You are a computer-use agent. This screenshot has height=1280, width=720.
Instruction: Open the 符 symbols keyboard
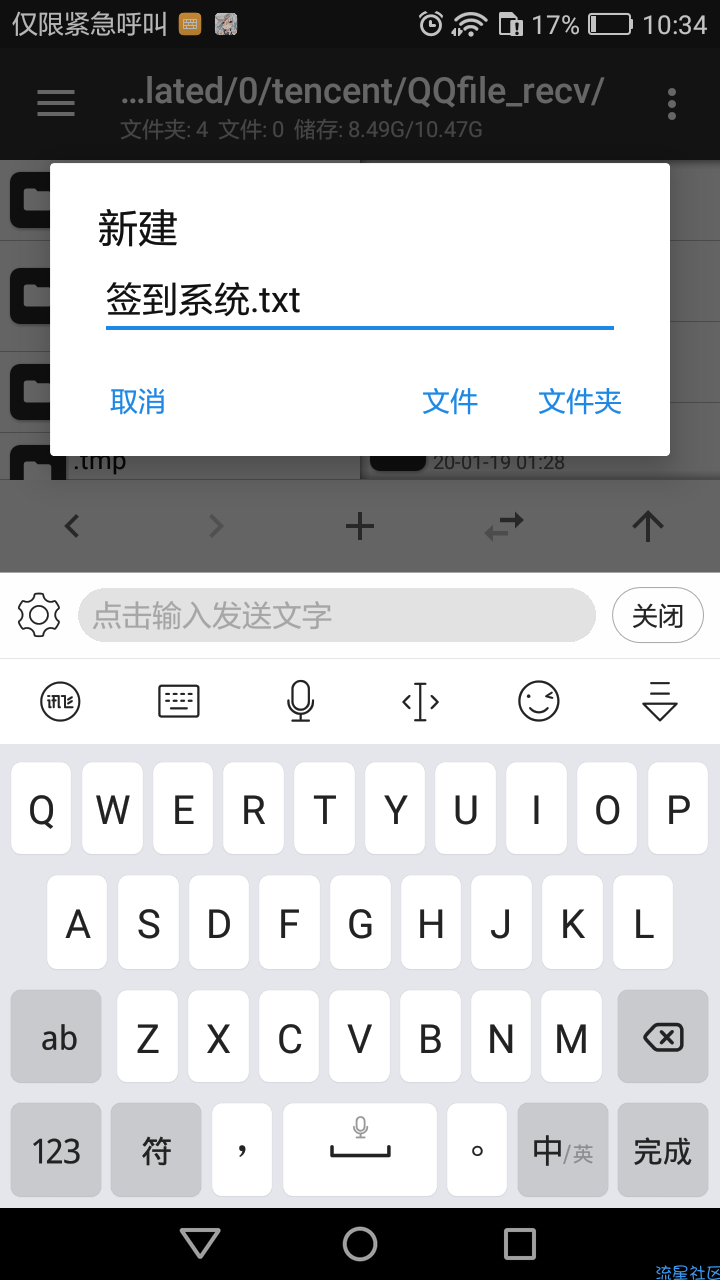point(156,1150)
